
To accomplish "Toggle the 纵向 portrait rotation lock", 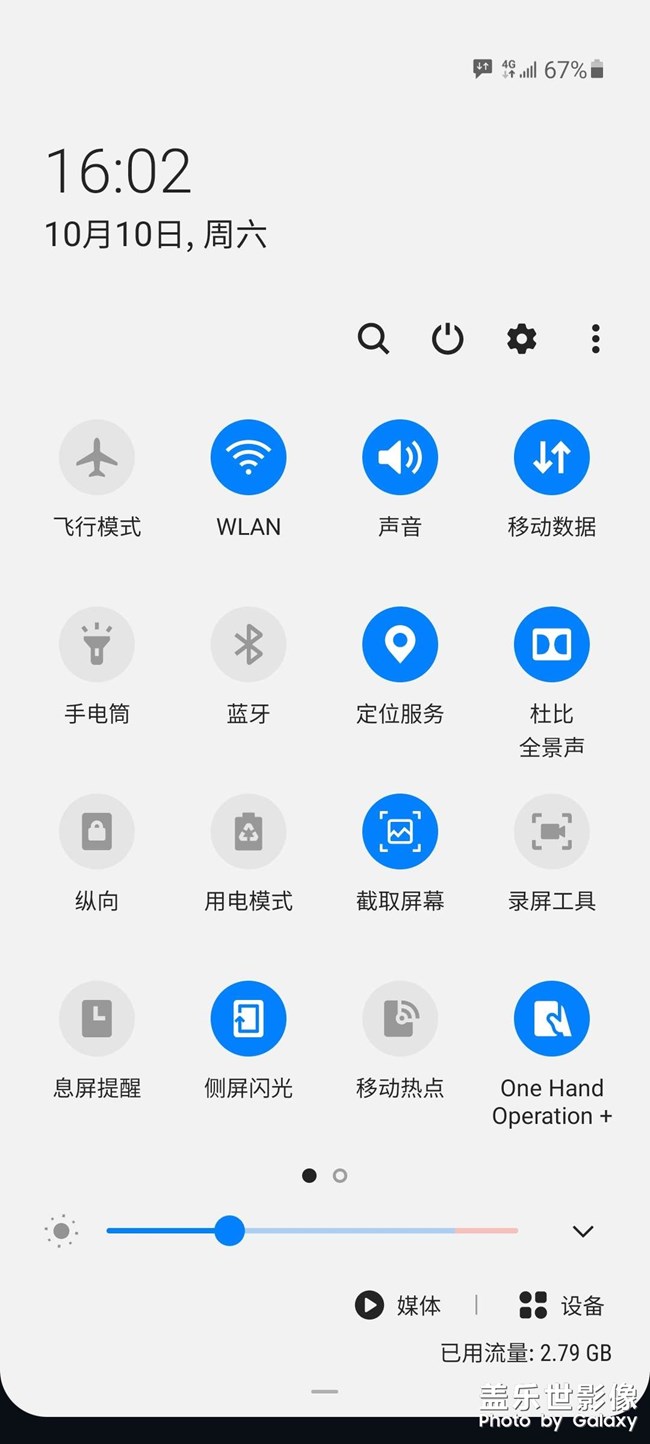I will tap(97, 832).
